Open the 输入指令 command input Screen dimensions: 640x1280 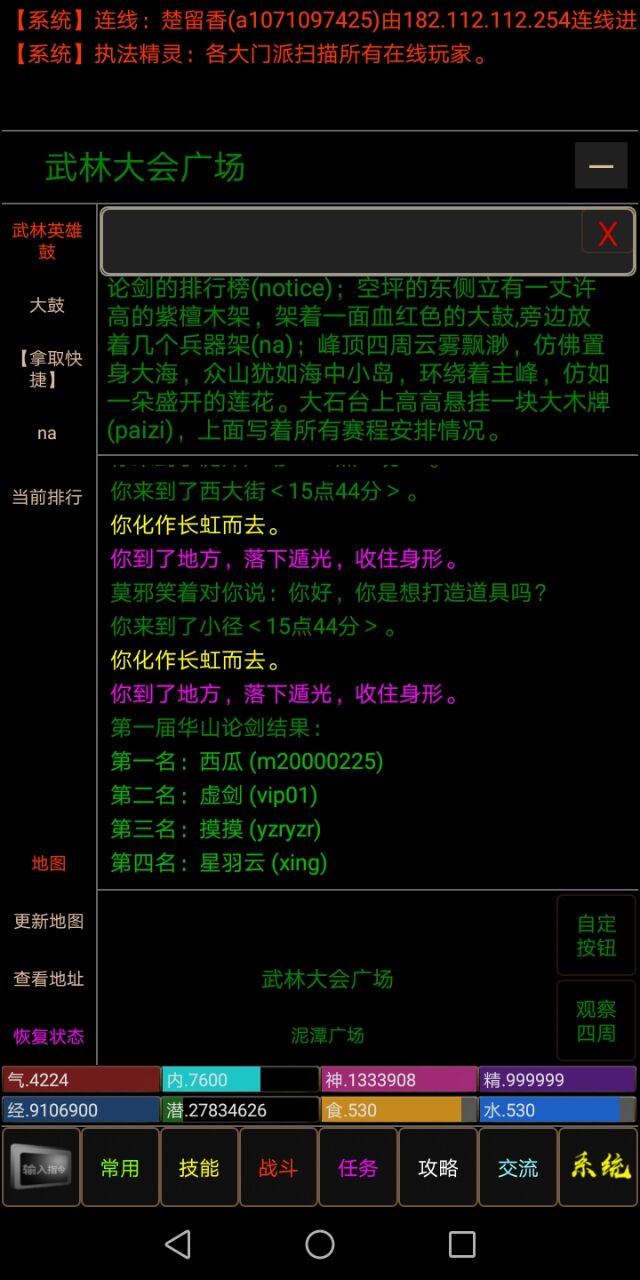[x=41, y=1167]
